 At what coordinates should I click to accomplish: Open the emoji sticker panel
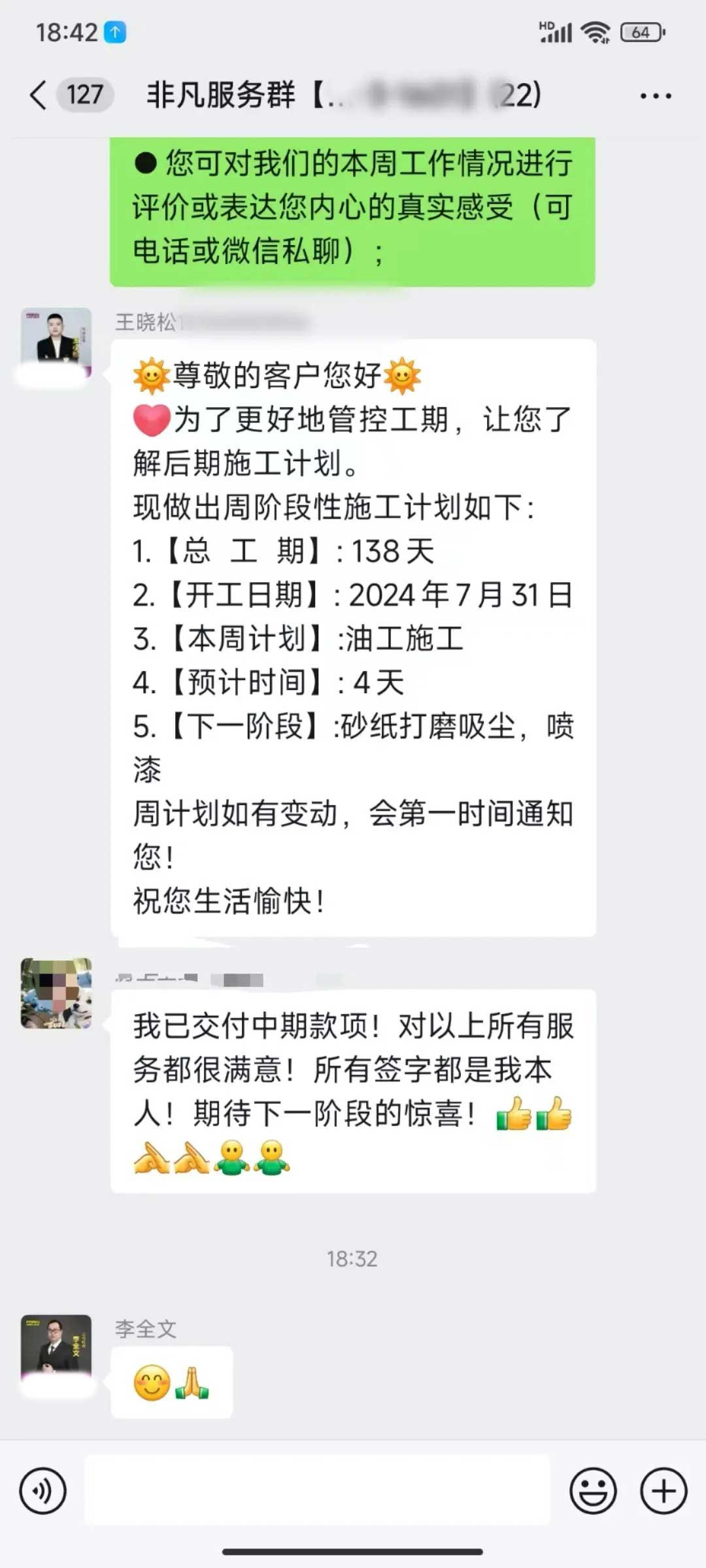593,1492
